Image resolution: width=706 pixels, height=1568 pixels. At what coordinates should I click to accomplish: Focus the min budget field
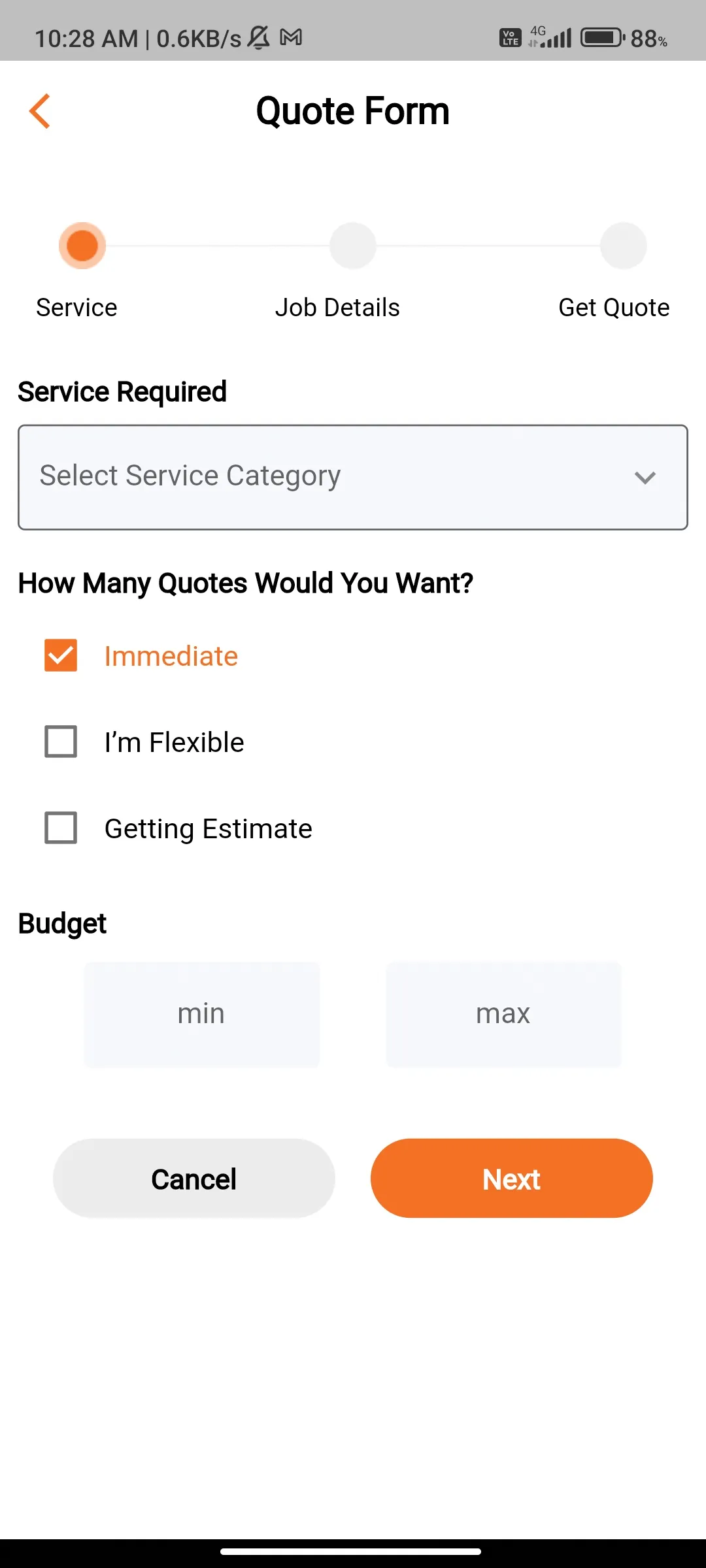[x=202, y=1014]
